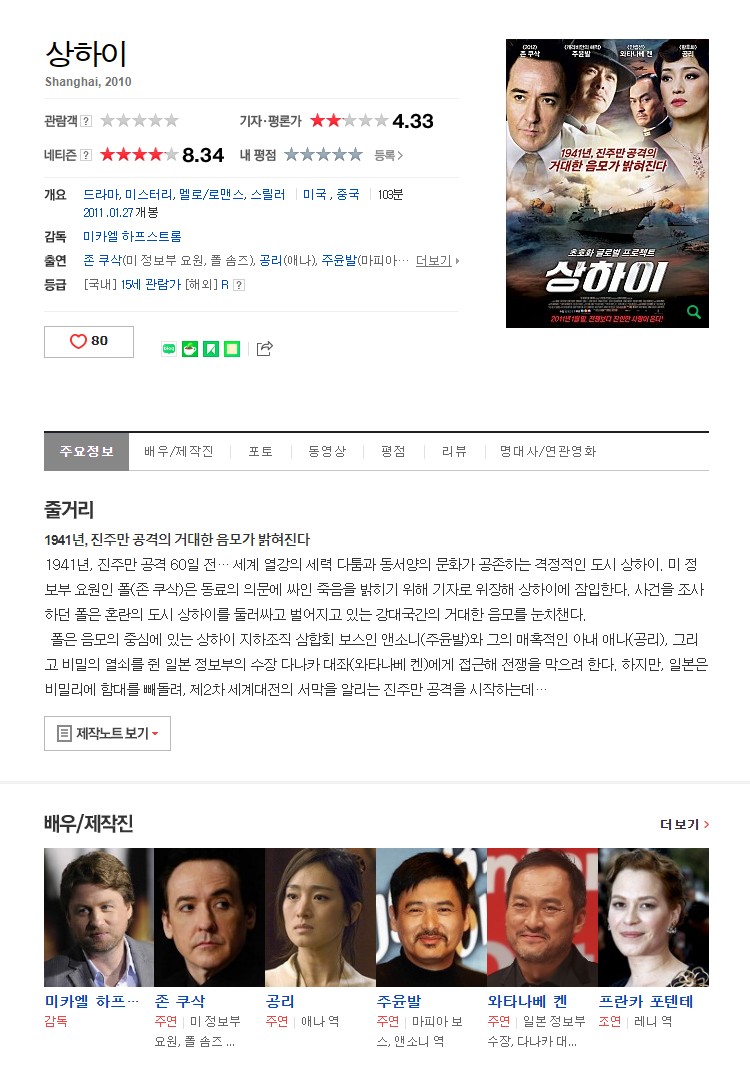Image resolution: width=750 pixels, height=1066 pixels.
Task: Select the 명대사/연관영화 tab
Action: 548,451
